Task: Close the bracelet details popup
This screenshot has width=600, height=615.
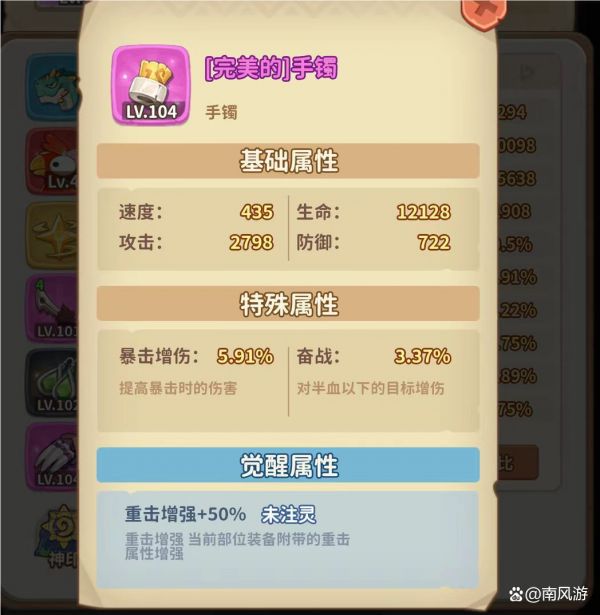Action: (482, 10)
